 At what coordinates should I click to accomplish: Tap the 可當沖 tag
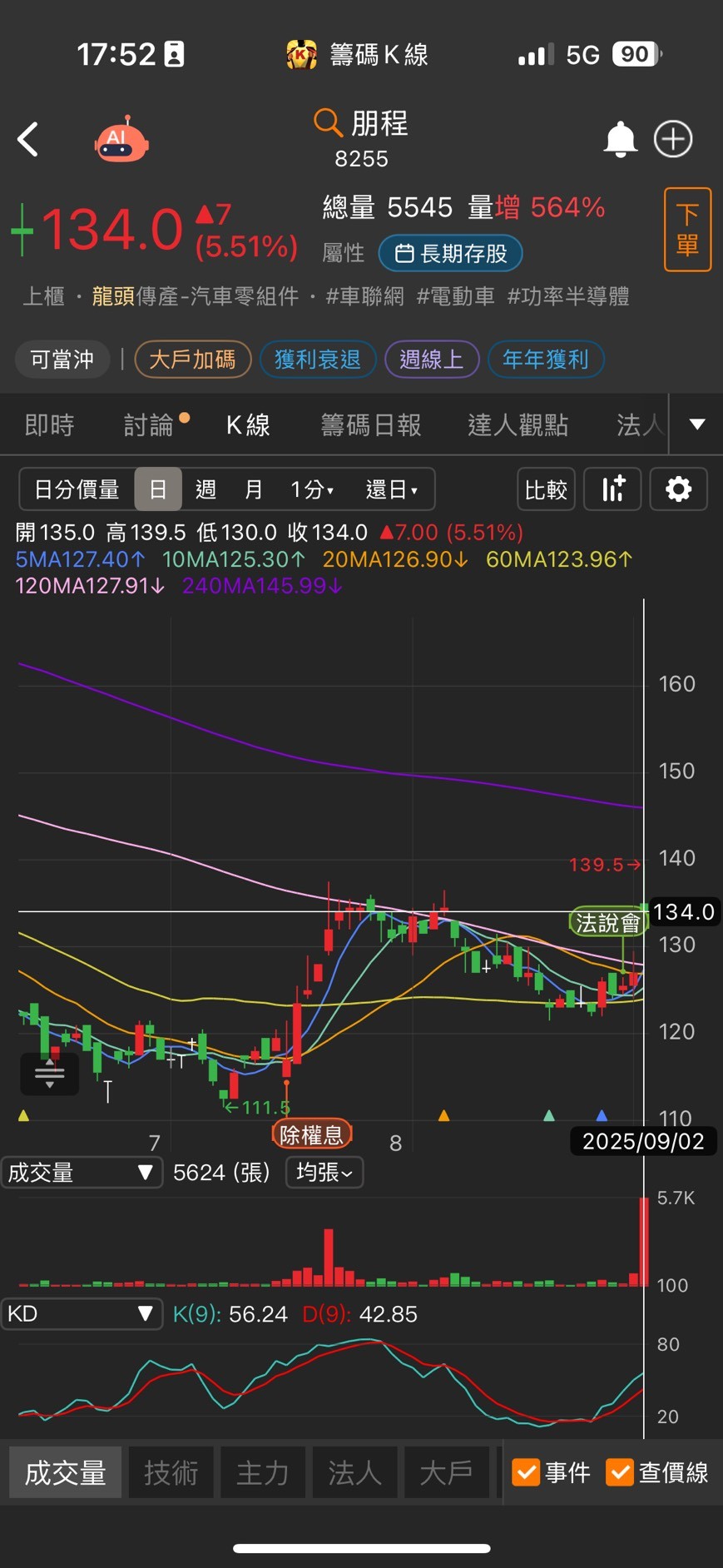(x=62, y=359)
